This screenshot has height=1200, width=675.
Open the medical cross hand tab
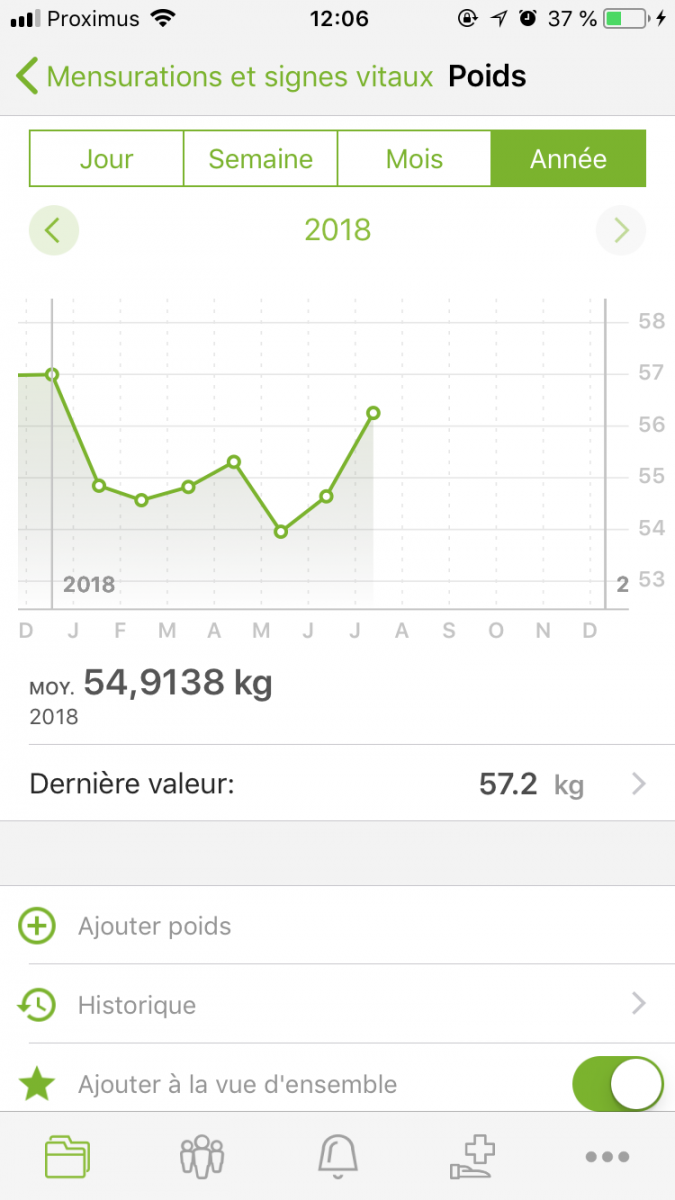tap(473, 1157)
